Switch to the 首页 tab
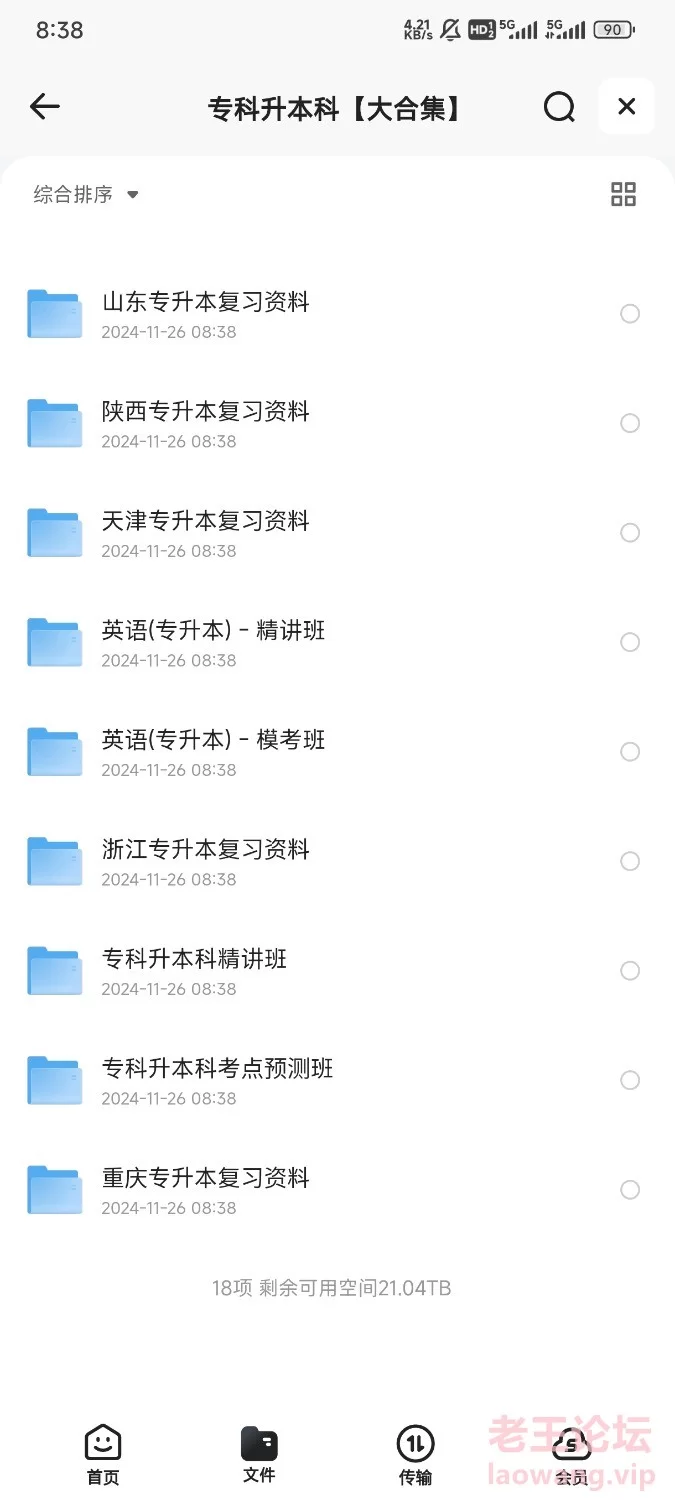The width and height of the screenshot is (675, 1500). click(x=103, y=1455)
